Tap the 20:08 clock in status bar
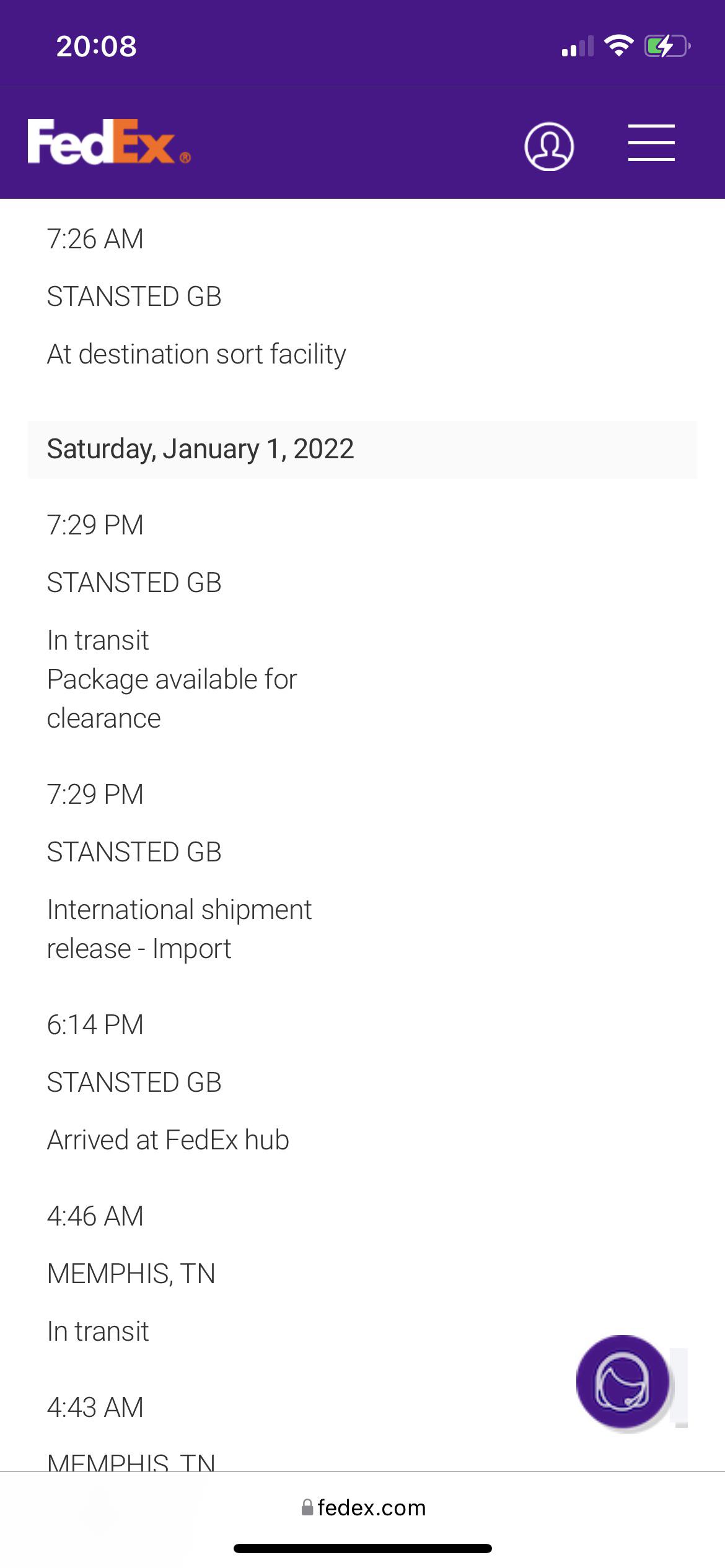725x1568 pixels. [95, 45]
